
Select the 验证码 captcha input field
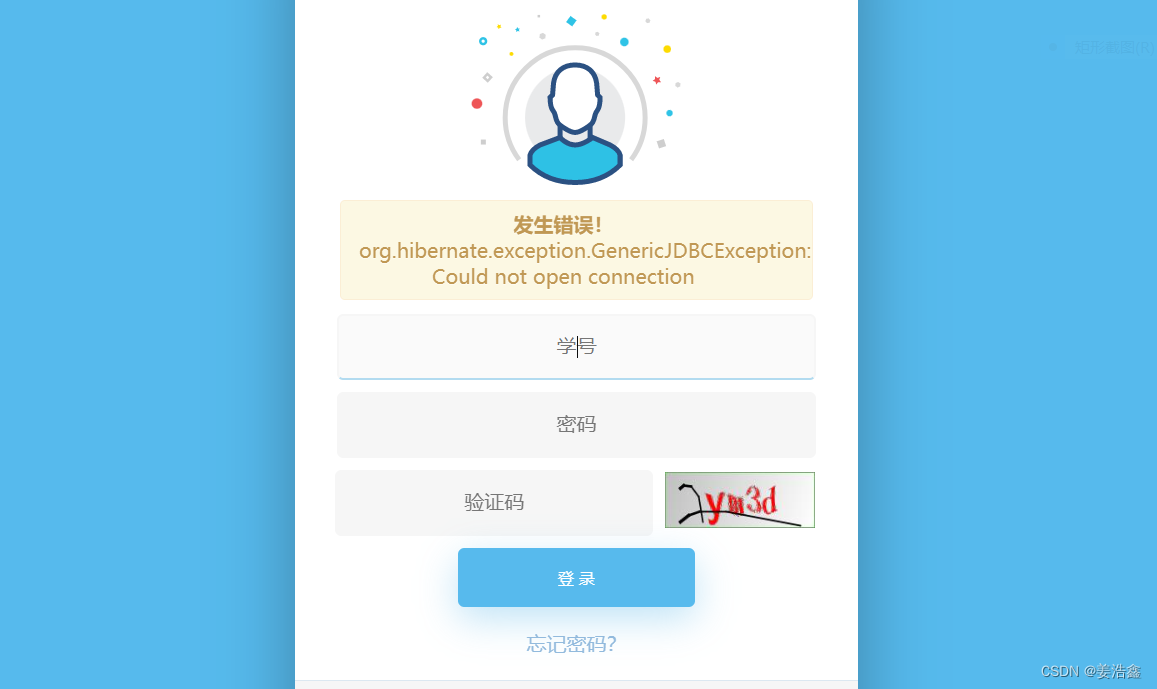[494, 502]
